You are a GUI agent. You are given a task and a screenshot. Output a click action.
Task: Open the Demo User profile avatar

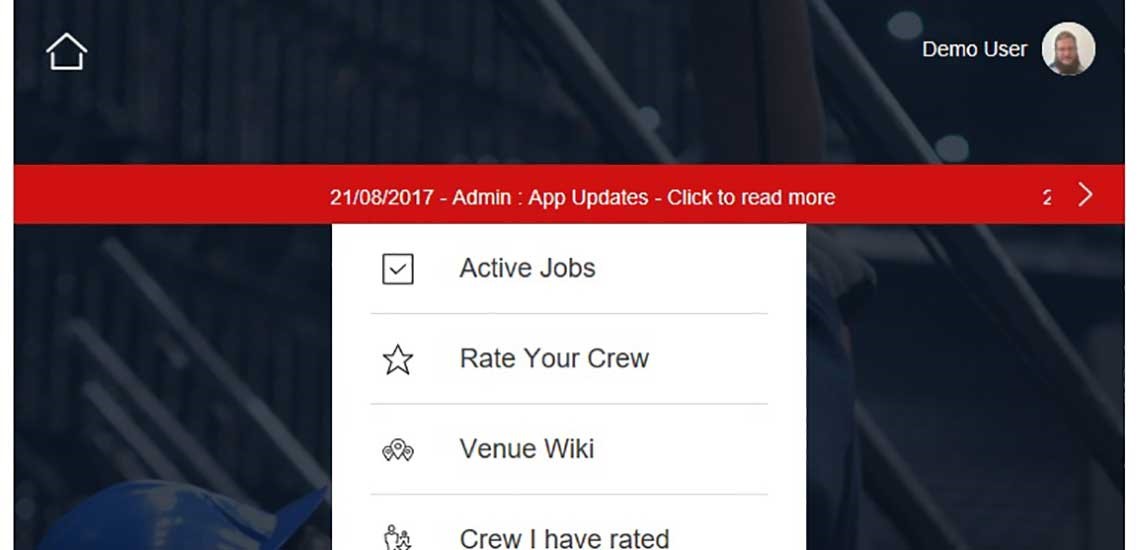point(1068,49)
